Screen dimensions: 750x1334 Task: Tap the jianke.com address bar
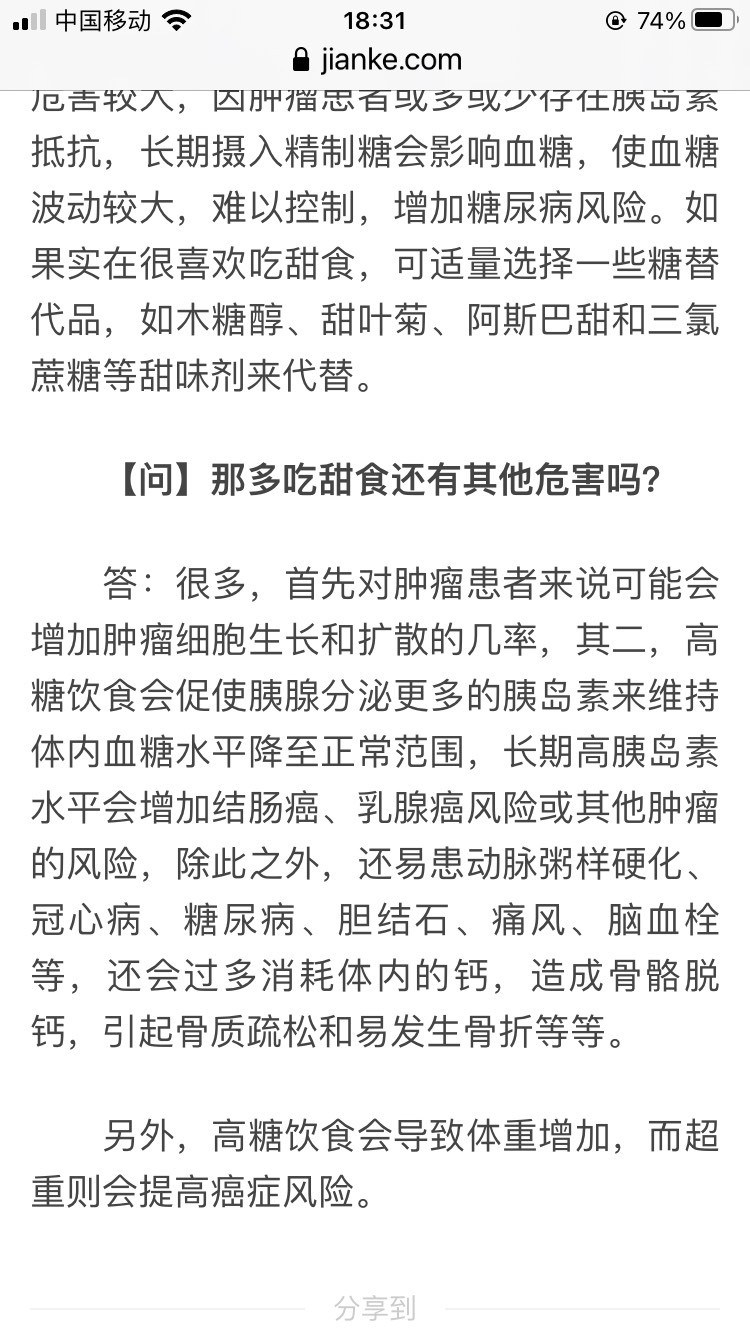coord(377,60)
